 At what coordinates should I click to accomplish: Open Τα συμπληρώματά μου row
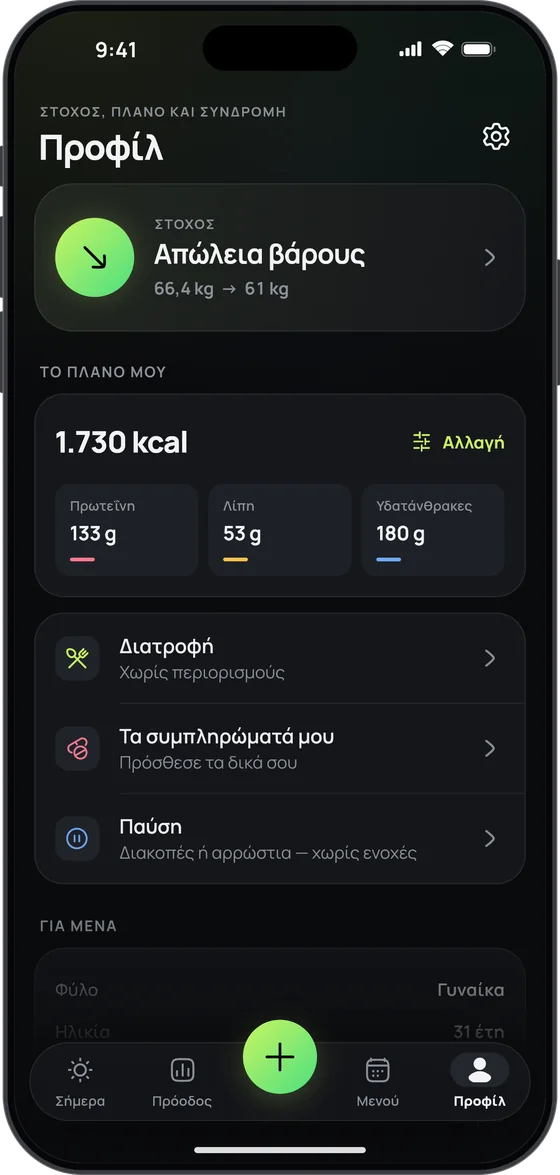(x=280, y=749)
